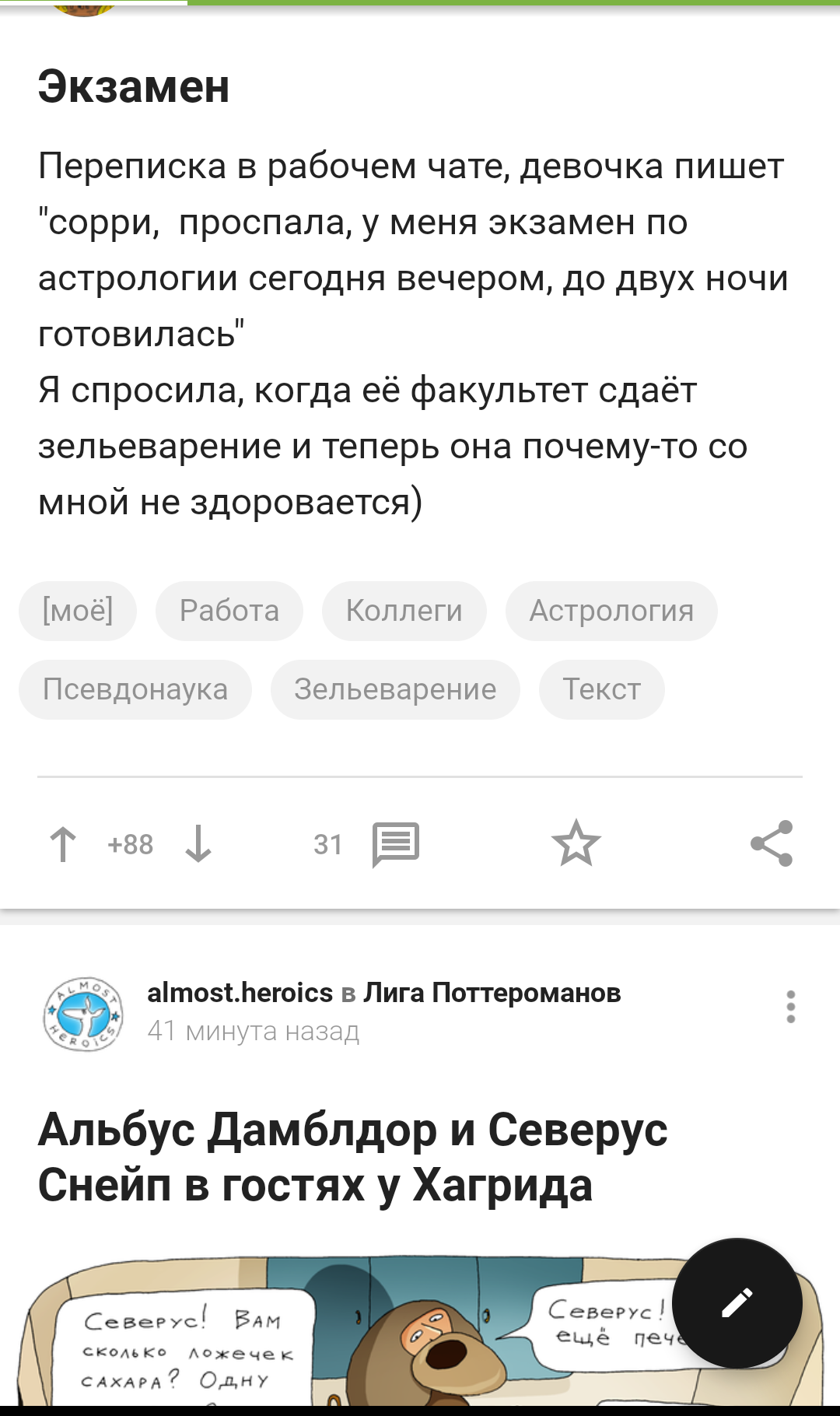Downvote the Экзамен post
840x1416 pixels.
198,844
